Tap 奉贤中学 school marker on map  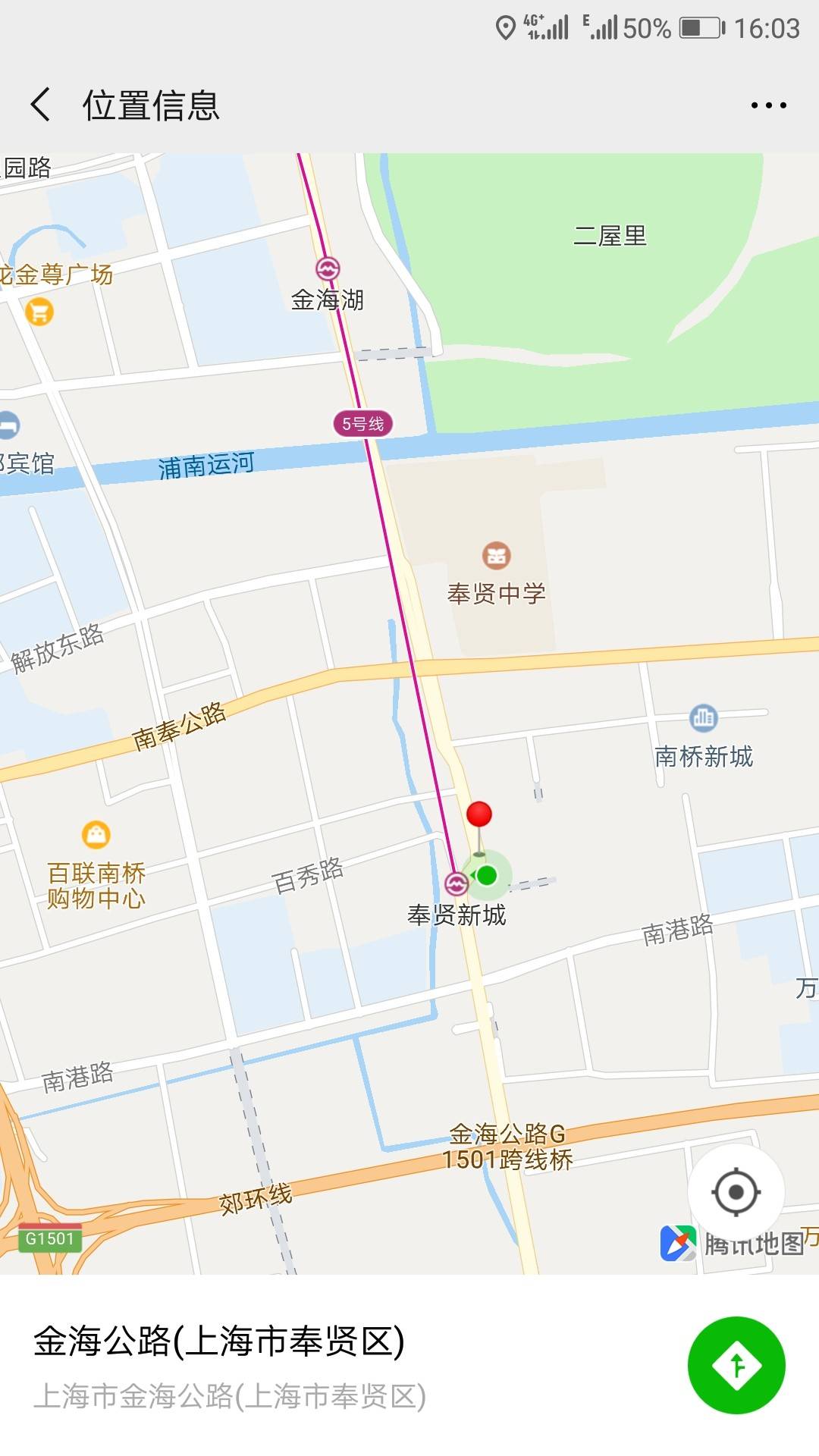coord(497,556)
